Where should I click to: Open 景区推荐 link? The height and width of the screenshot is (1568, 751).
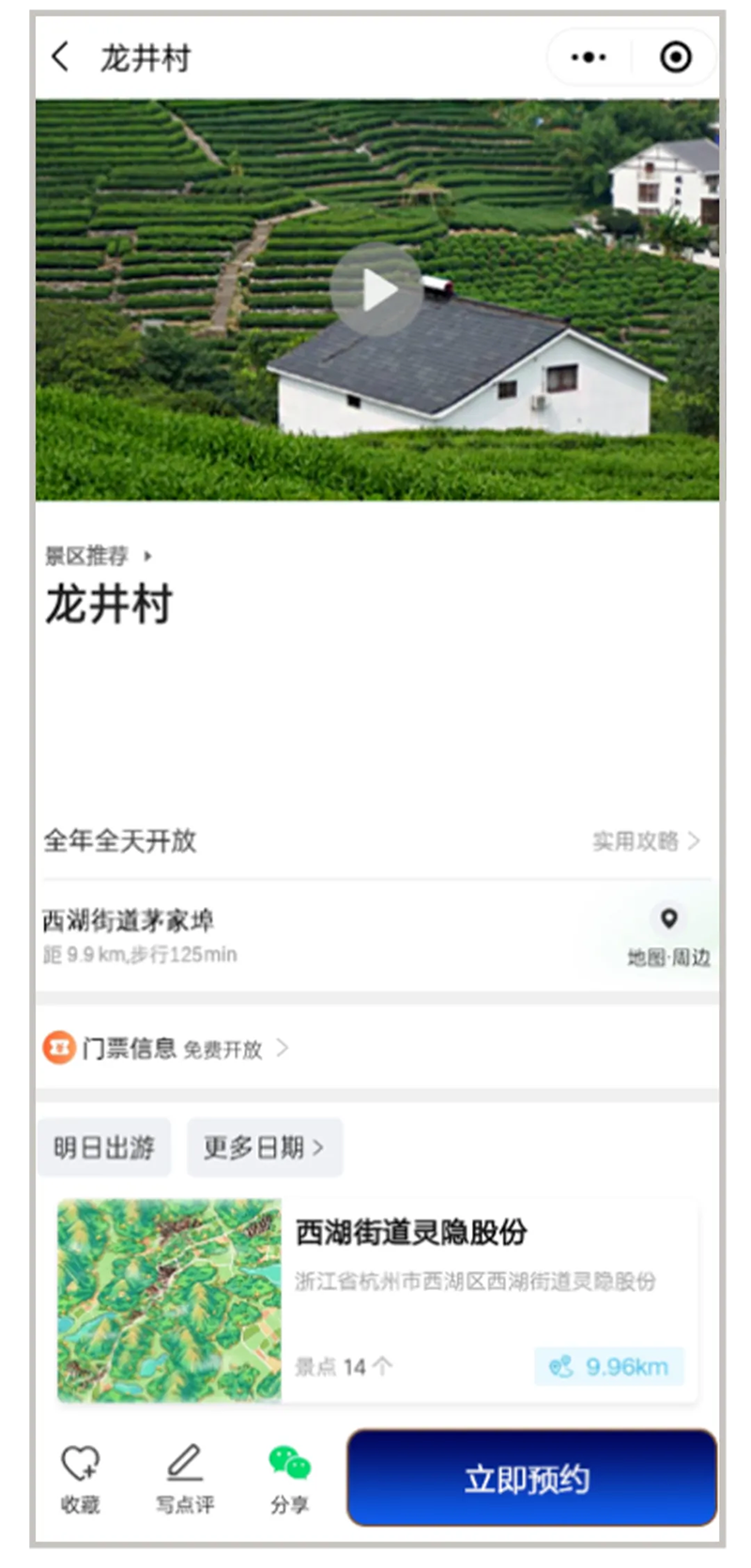pos(98,556)
